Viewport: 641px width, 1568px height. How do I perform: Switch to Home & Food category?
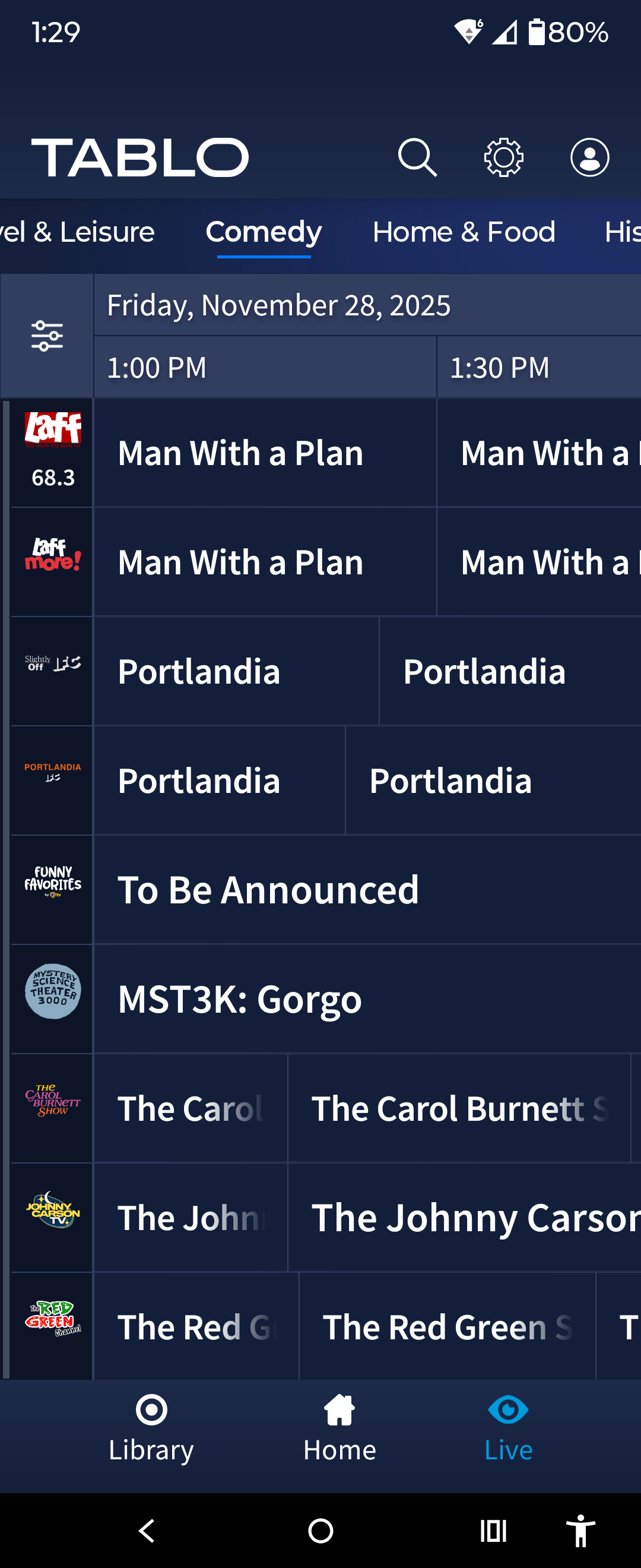click(464, 232)
